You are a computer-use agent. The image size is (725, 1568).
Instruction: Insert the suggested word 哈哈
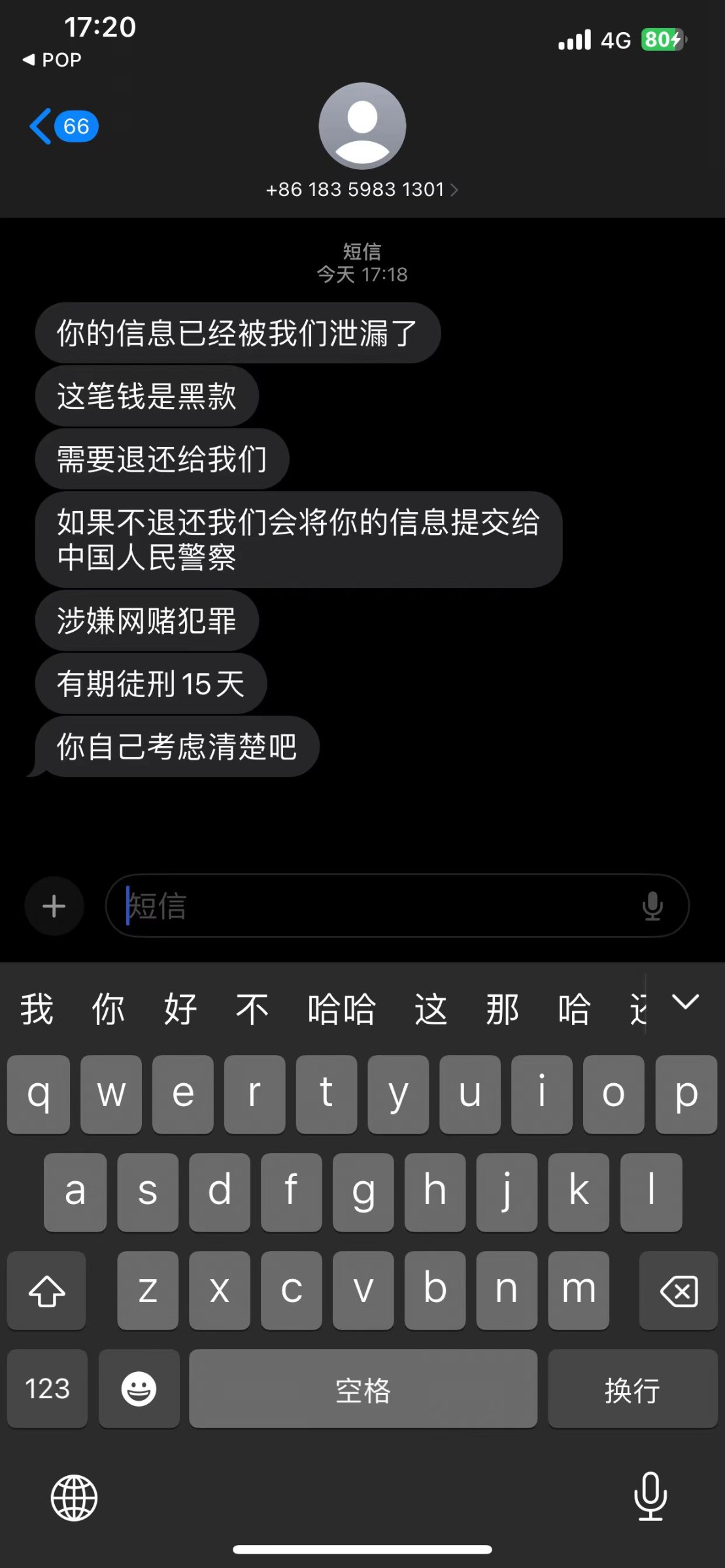(341, 1009)
